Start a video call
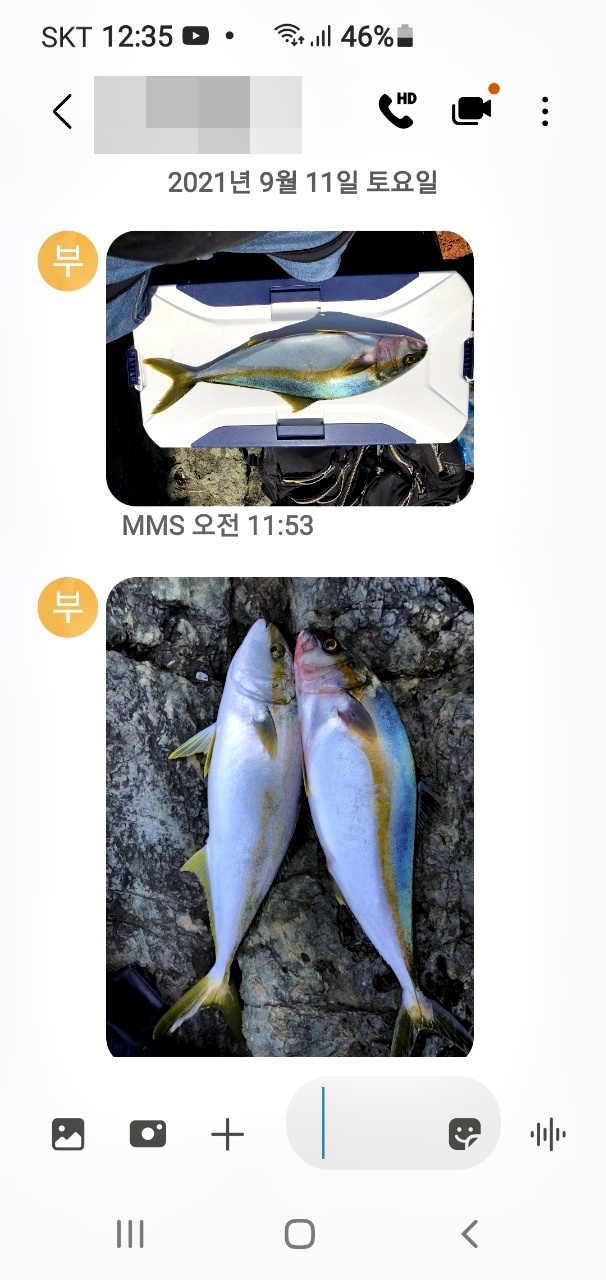 click(x=472, y=110)
